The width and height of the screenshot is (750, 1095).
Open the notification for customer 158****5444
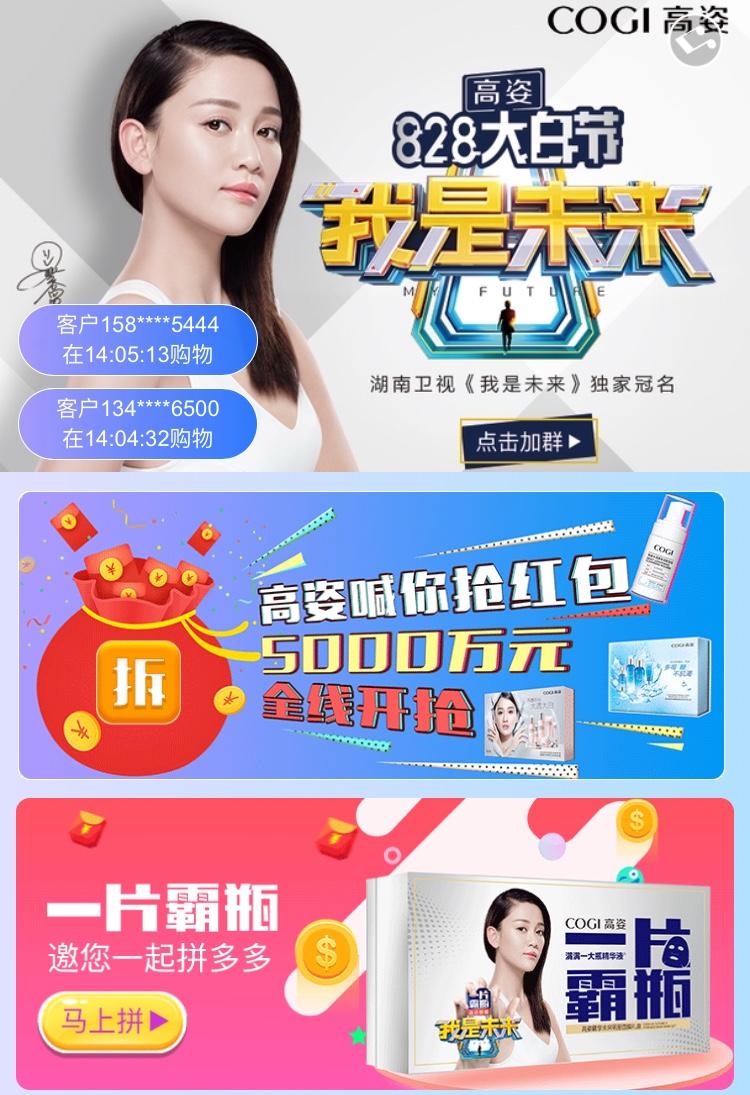138,340
